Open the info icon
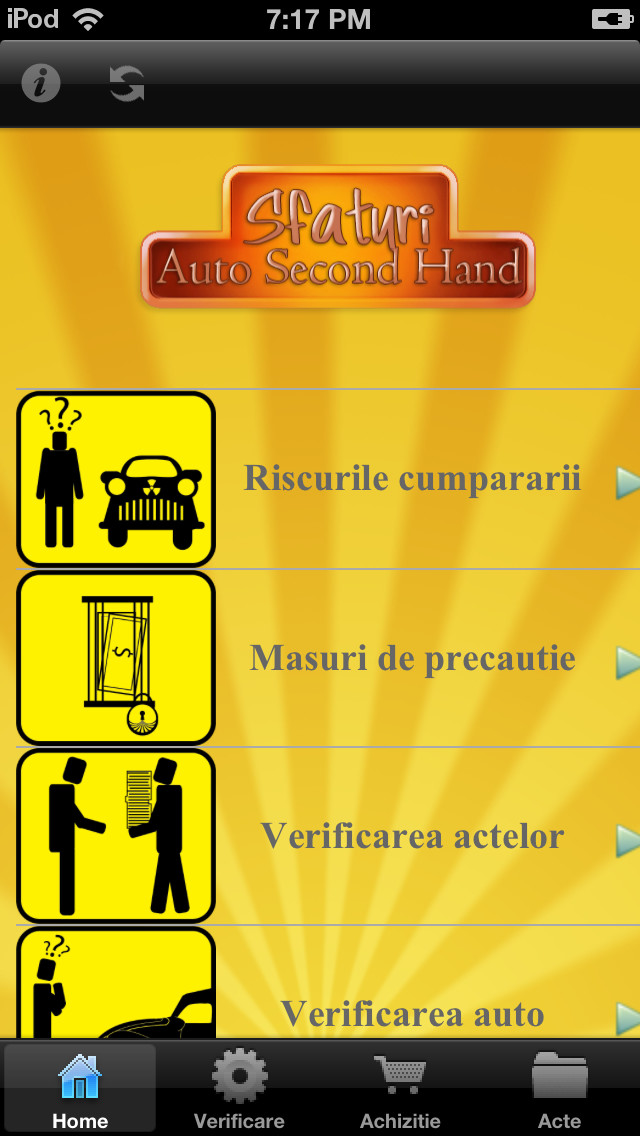This screenshot has width=640, height=1136. point(41,83)
